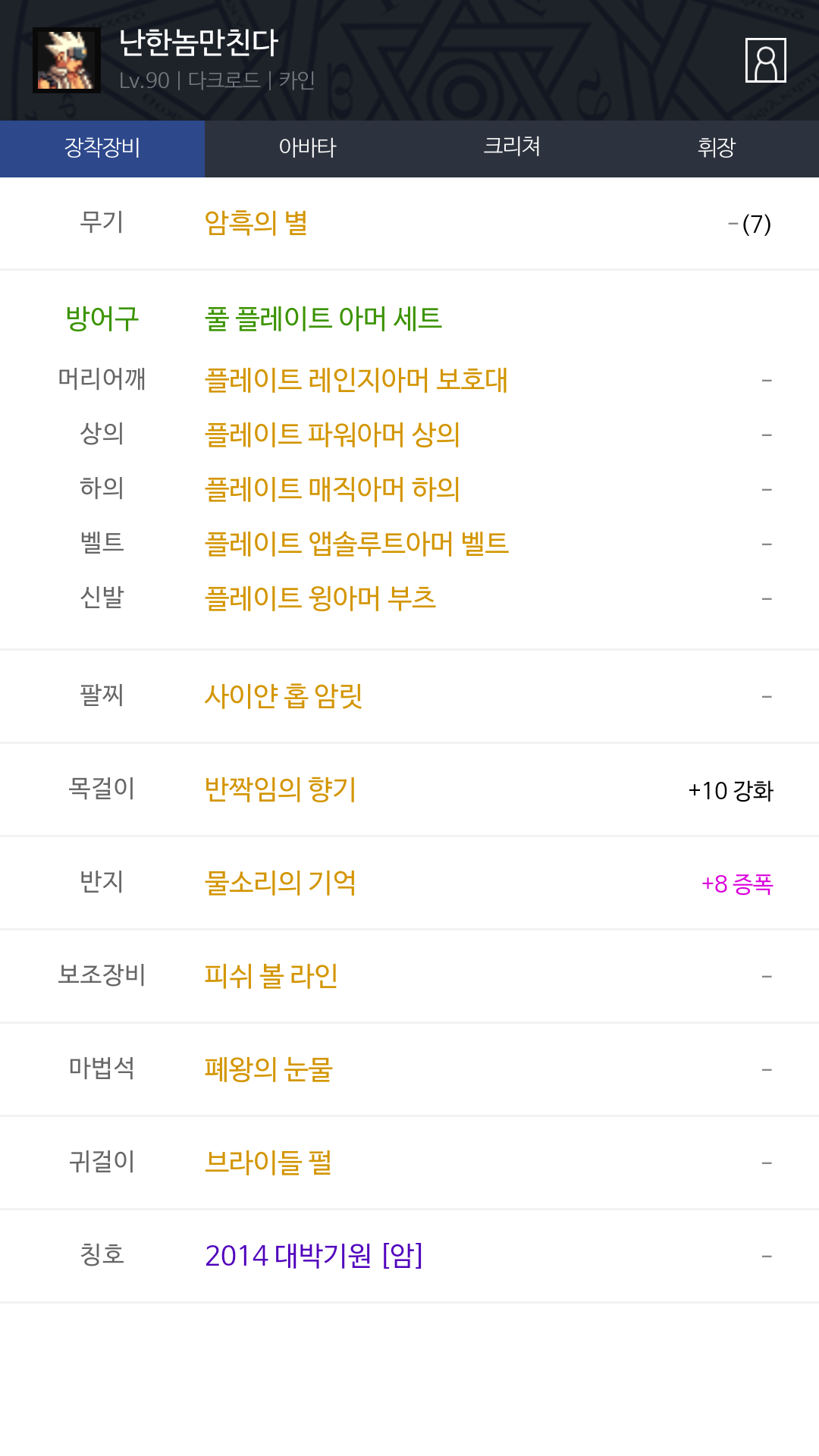Switch to the 크리쳐 tab
The height and width of the screenshot is (1456, 819).
point(512,149)
